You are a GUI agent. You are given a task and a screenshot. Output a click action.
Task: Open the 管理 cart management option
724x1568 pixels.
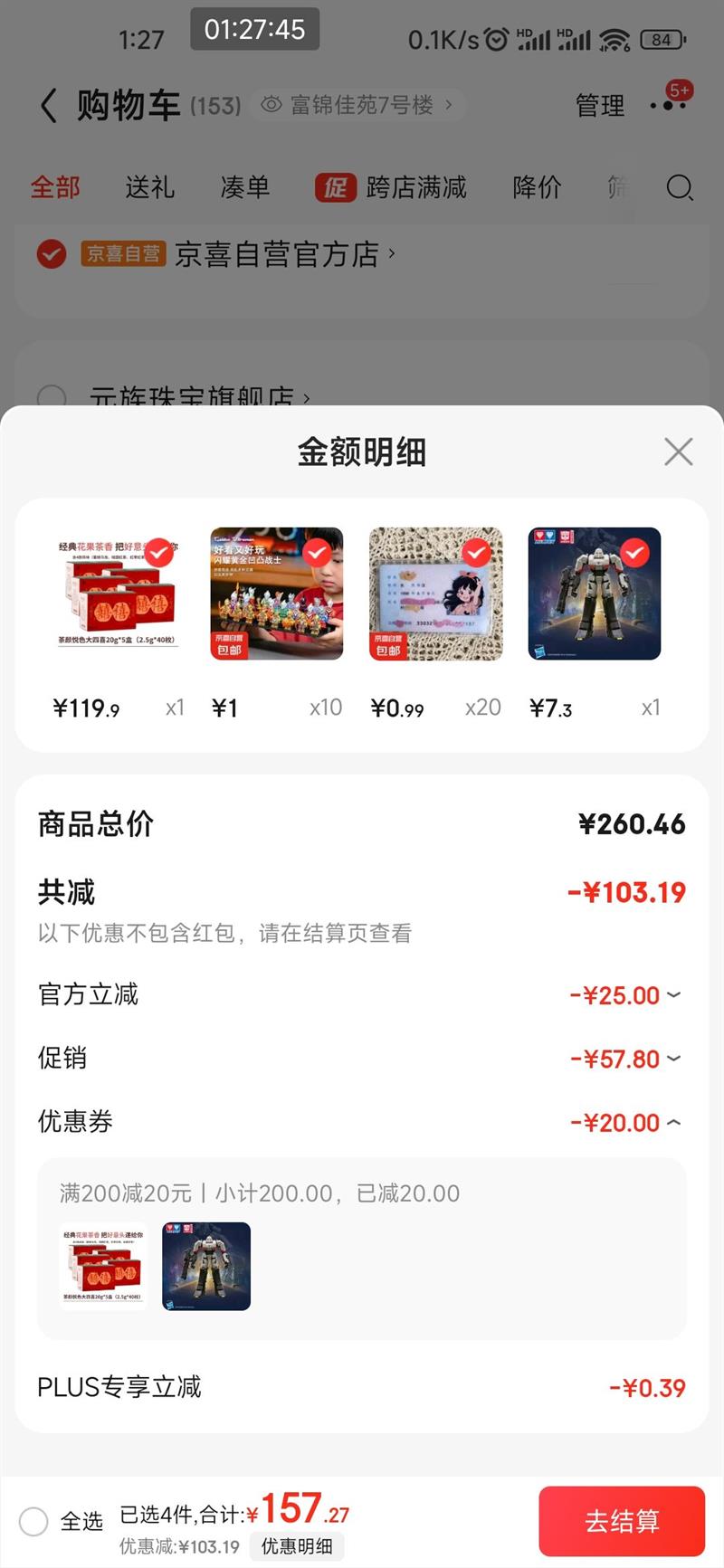[x=600, y=106]
